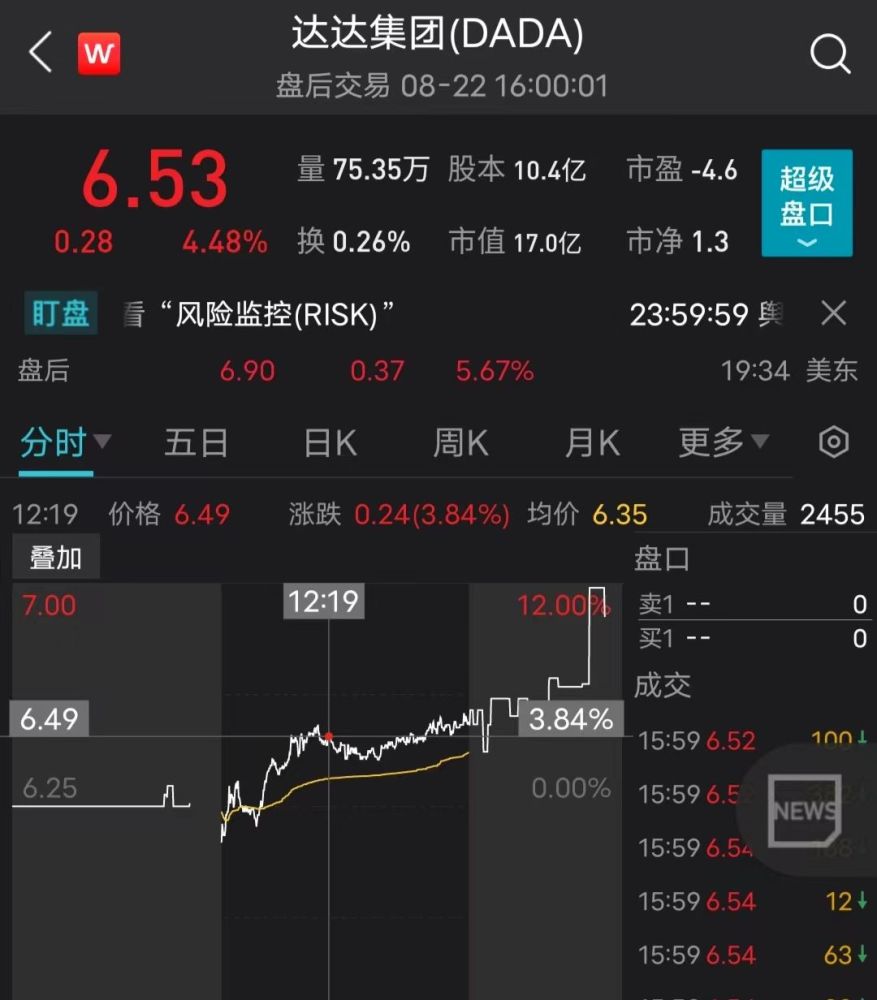Open chart settings hexagon icon
The width and height of the screenshot is (877, 1000).
click(x=833, y=442)
